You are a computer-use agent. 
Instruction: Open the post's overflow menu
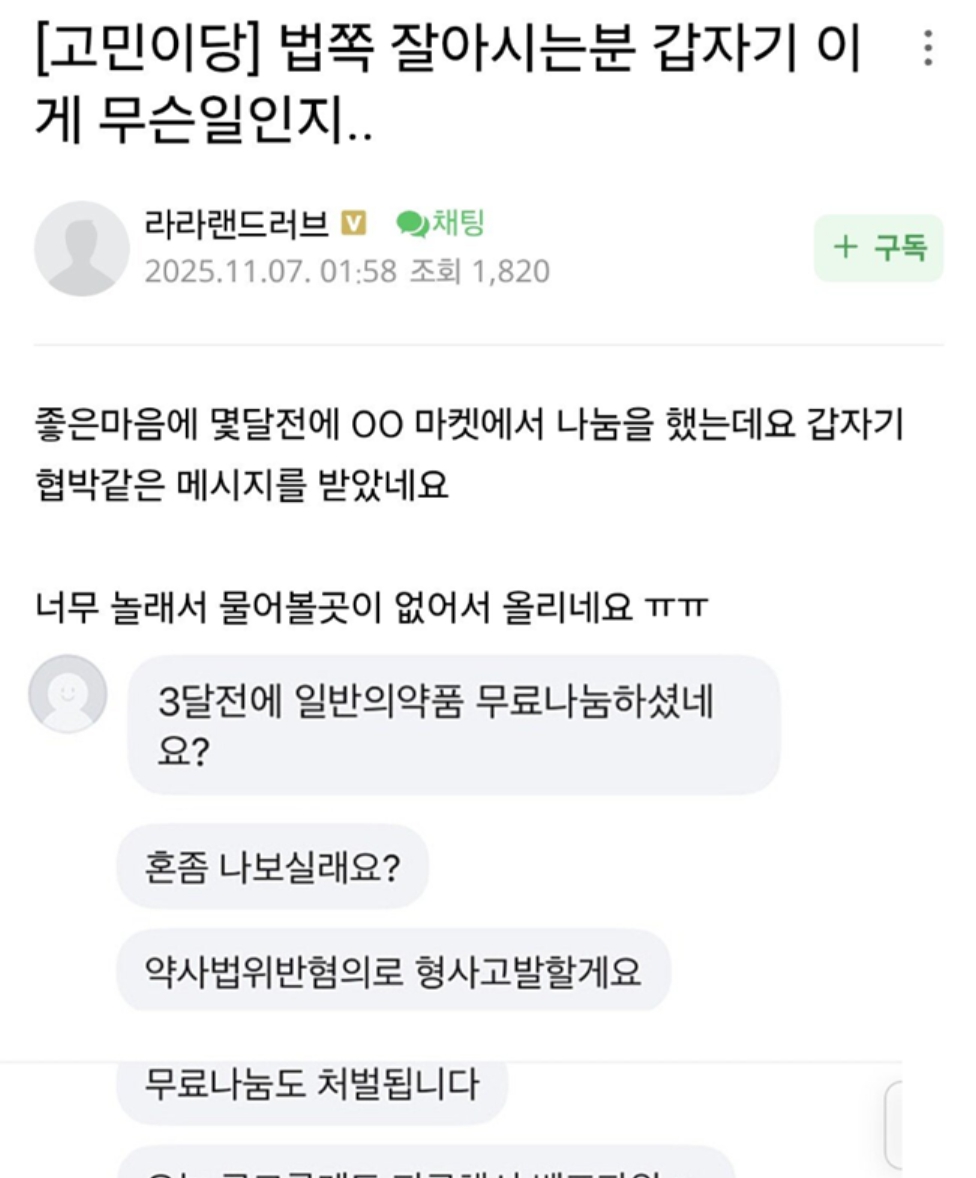[x=929, y=49]
